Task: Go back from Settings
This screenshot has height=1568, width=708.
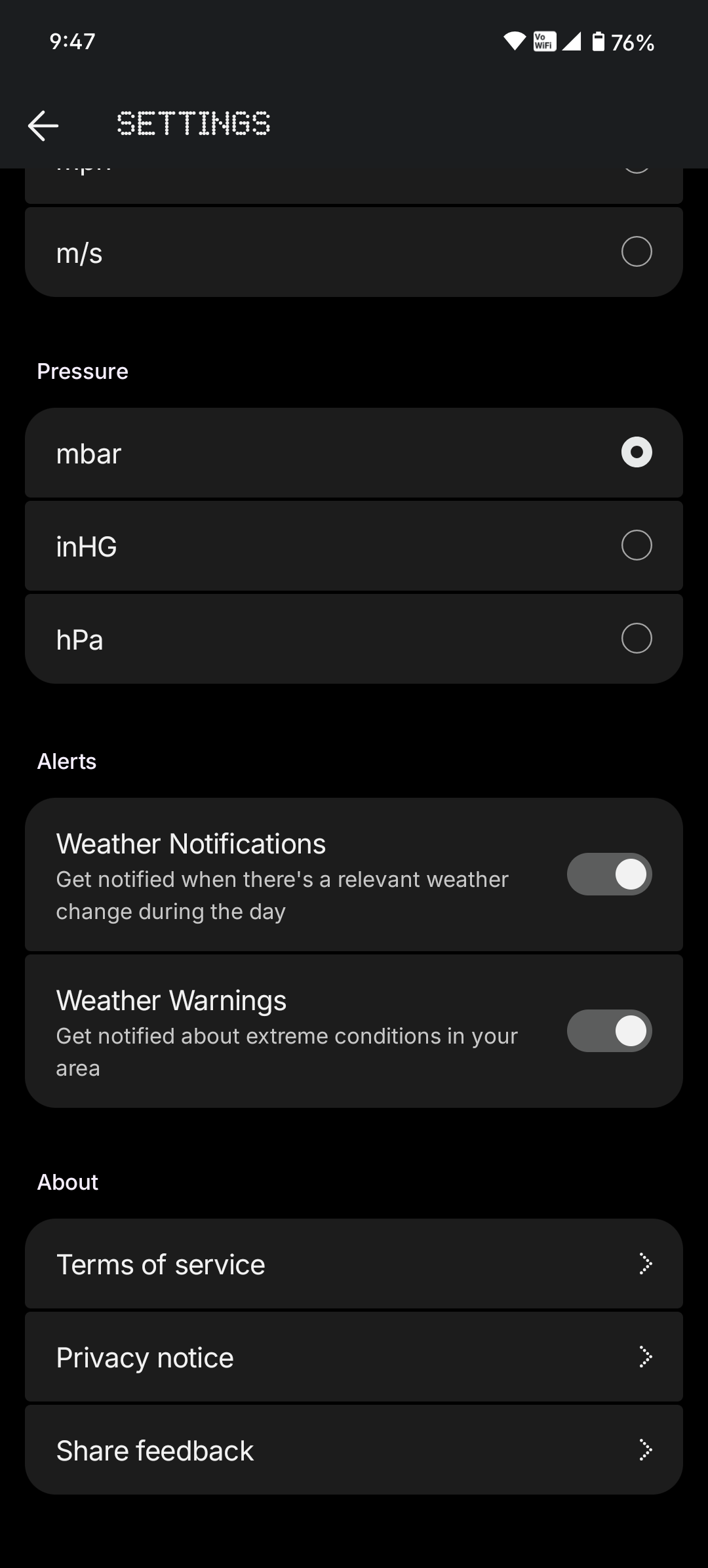Action: pos(43,125)
